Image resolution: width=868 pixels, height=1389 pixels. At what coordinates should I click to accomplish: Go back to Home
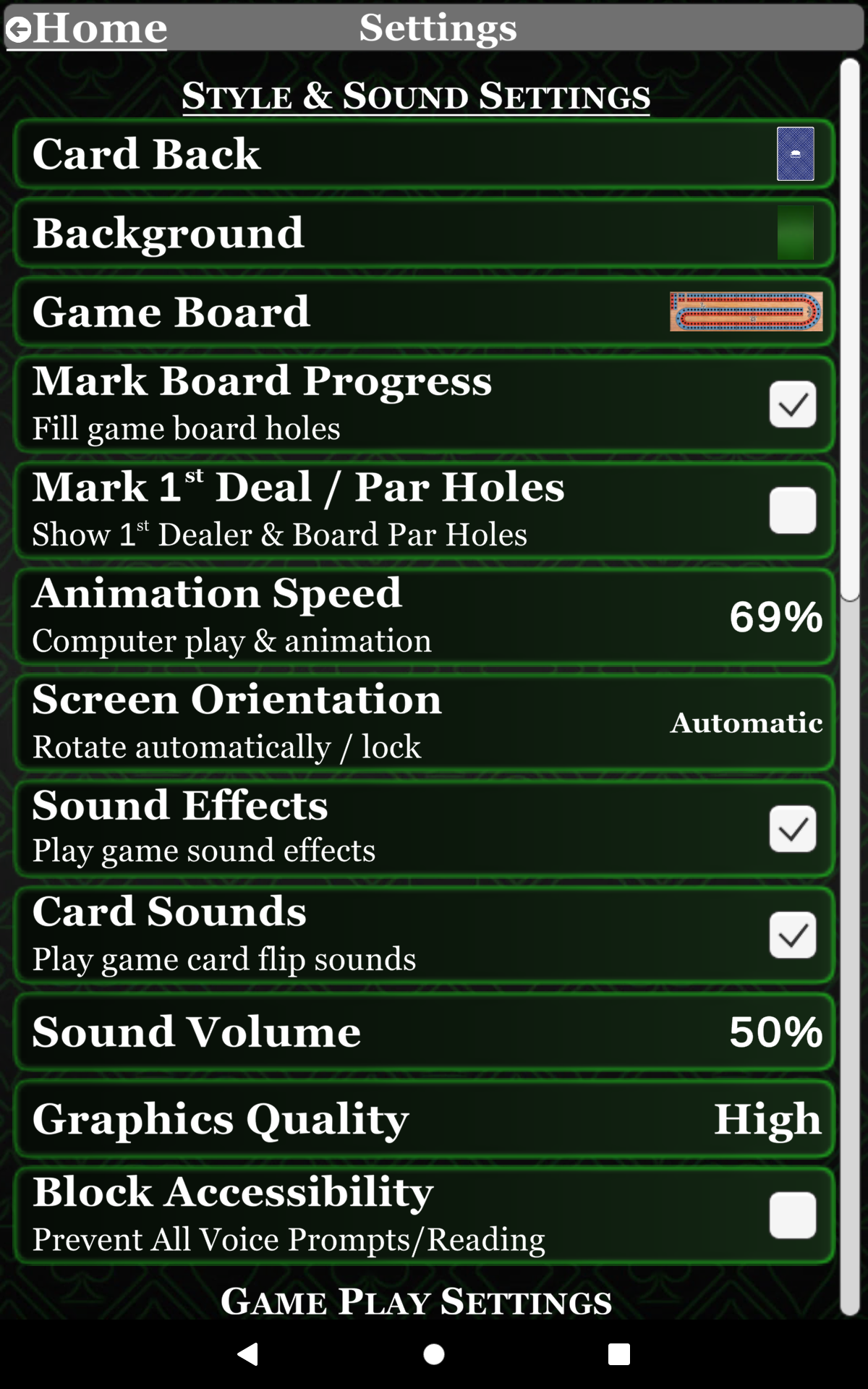(87, 29)
